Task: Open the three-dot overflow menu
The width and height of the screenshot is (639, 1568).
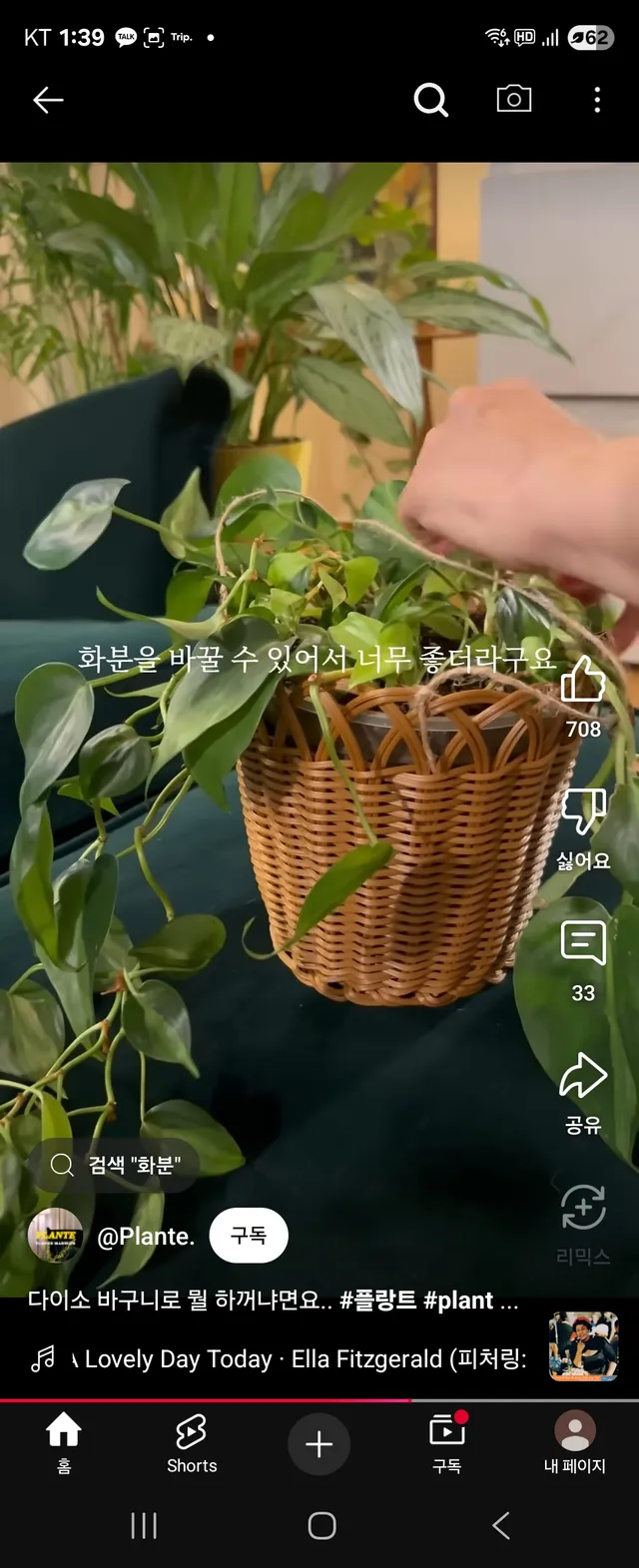Action: pos(597,100)
